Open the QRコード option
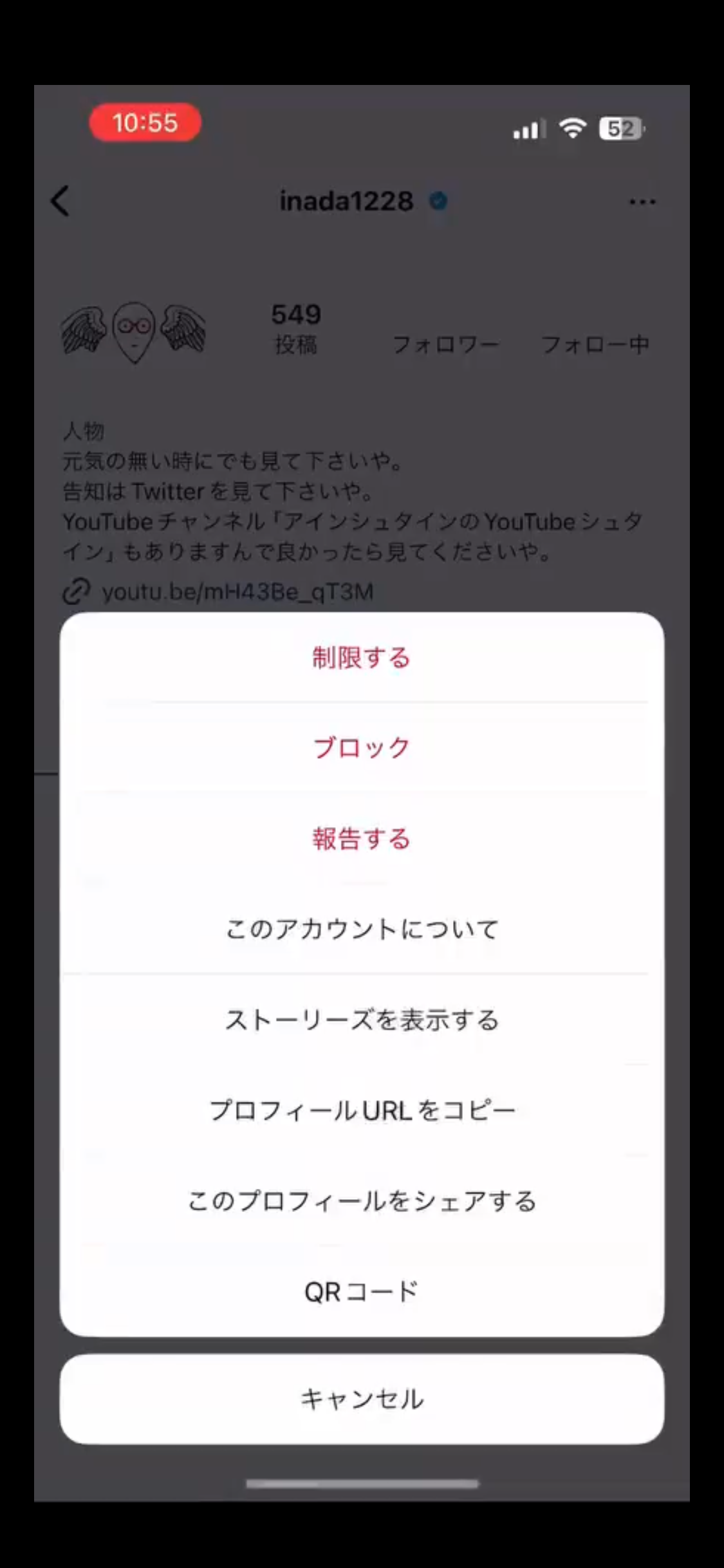This screenshot has height=1568, width=724. point(361,1289)
